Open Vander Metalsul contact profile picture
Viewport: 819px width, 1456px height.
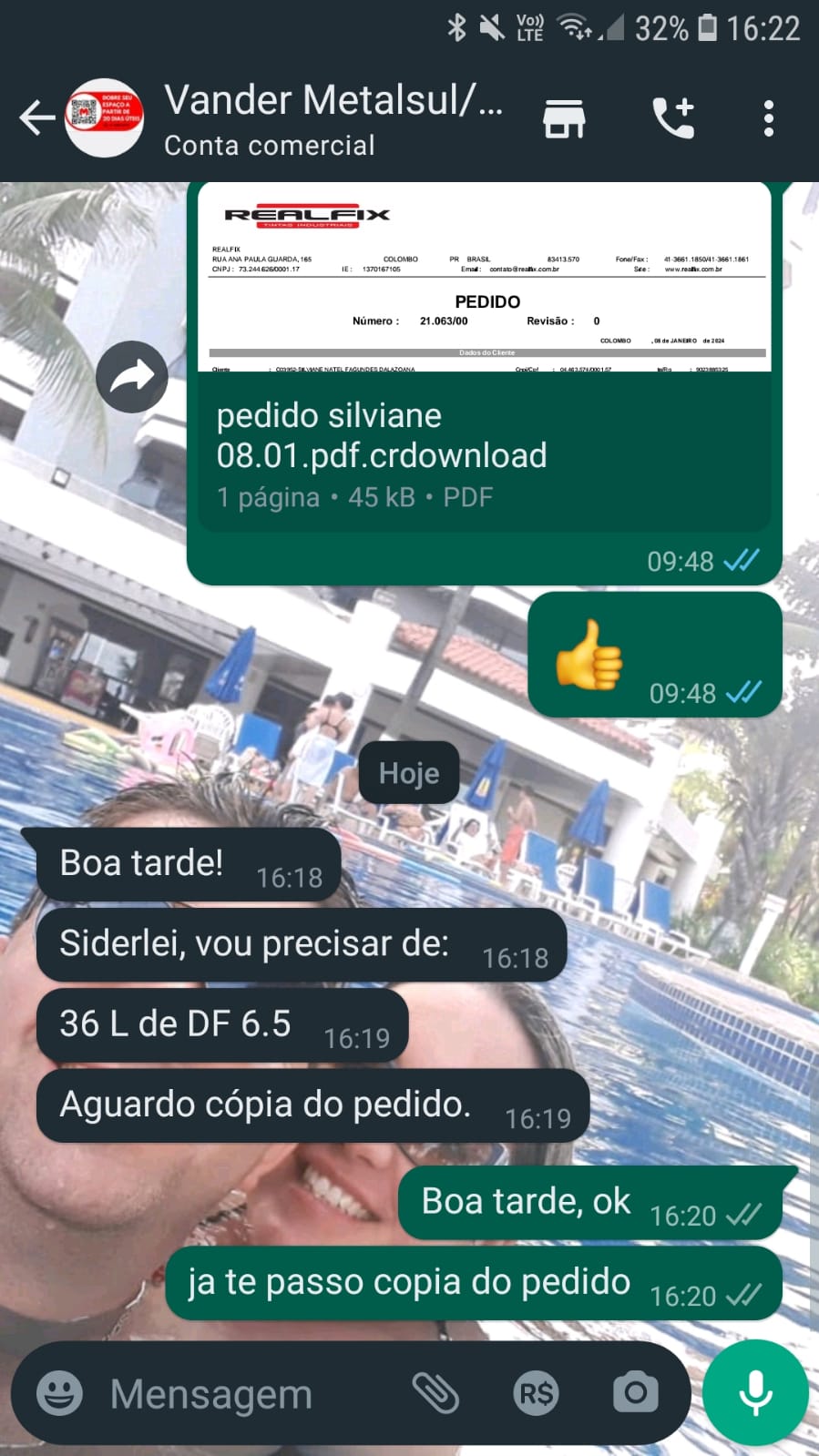[105, 118]
